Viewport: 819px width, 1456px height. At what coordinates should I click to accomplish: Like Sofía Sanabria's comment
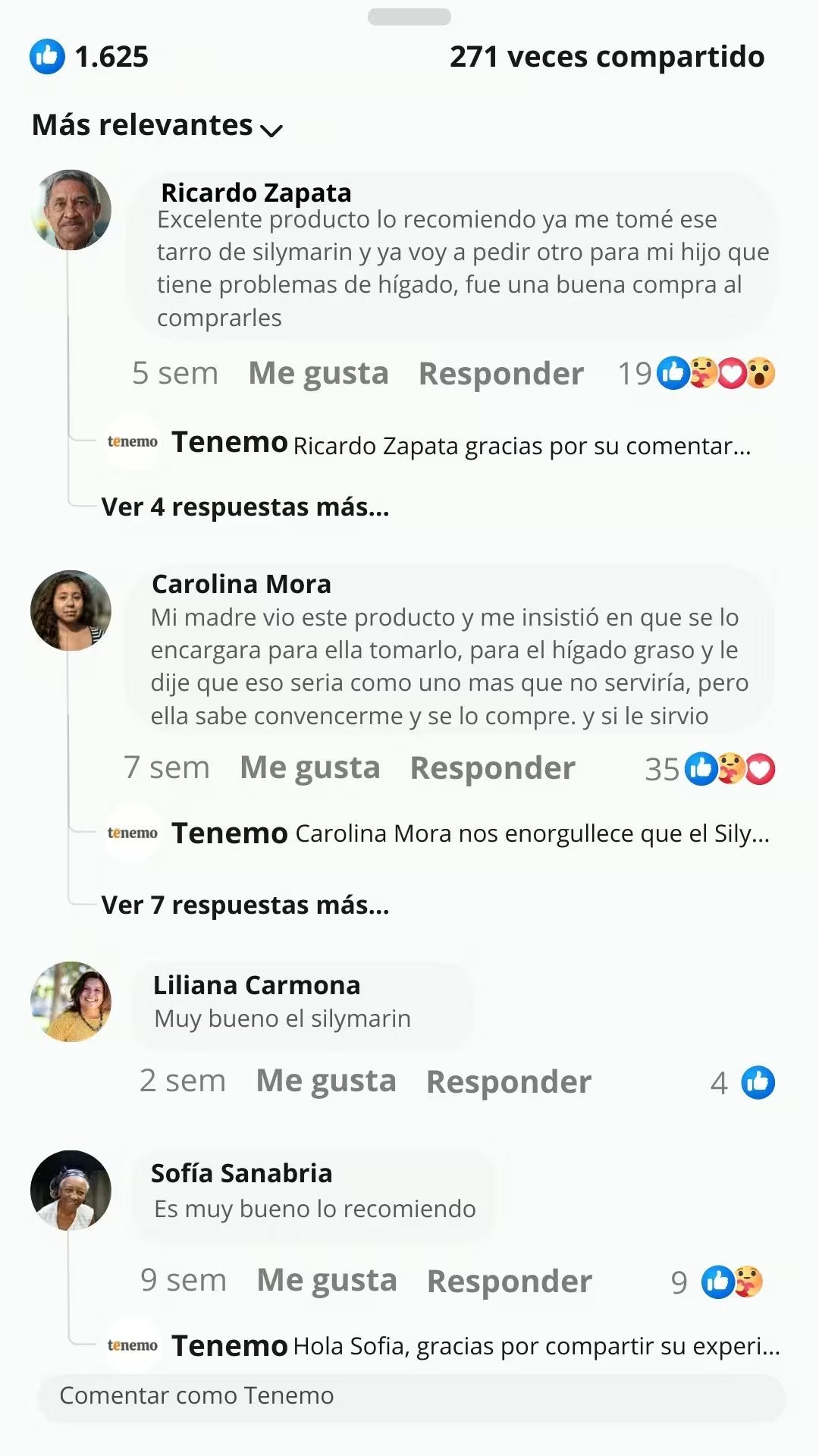coord(327,1280)
